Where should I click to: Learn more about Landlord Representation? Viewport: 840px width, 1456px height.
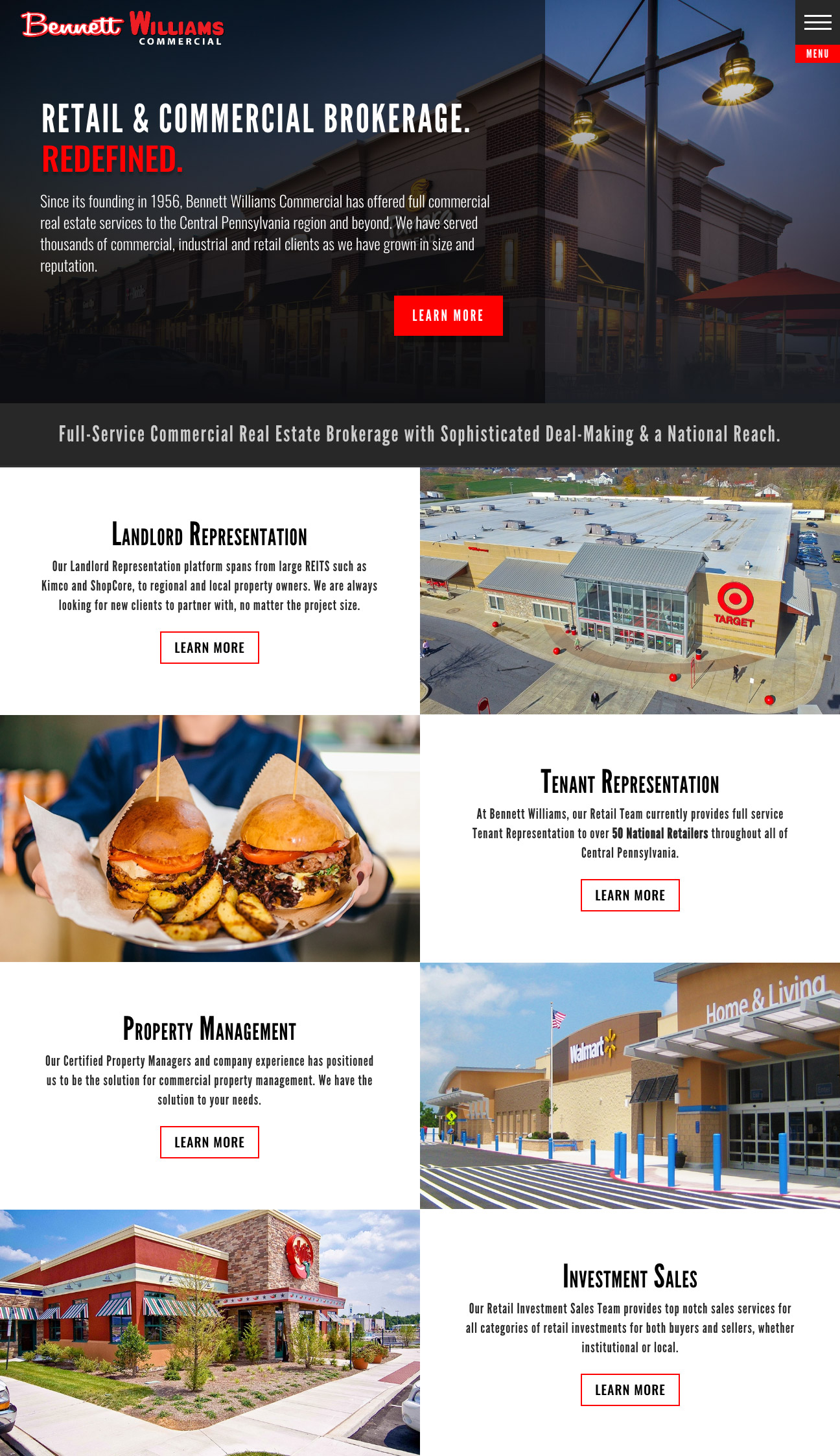point(209,648)
